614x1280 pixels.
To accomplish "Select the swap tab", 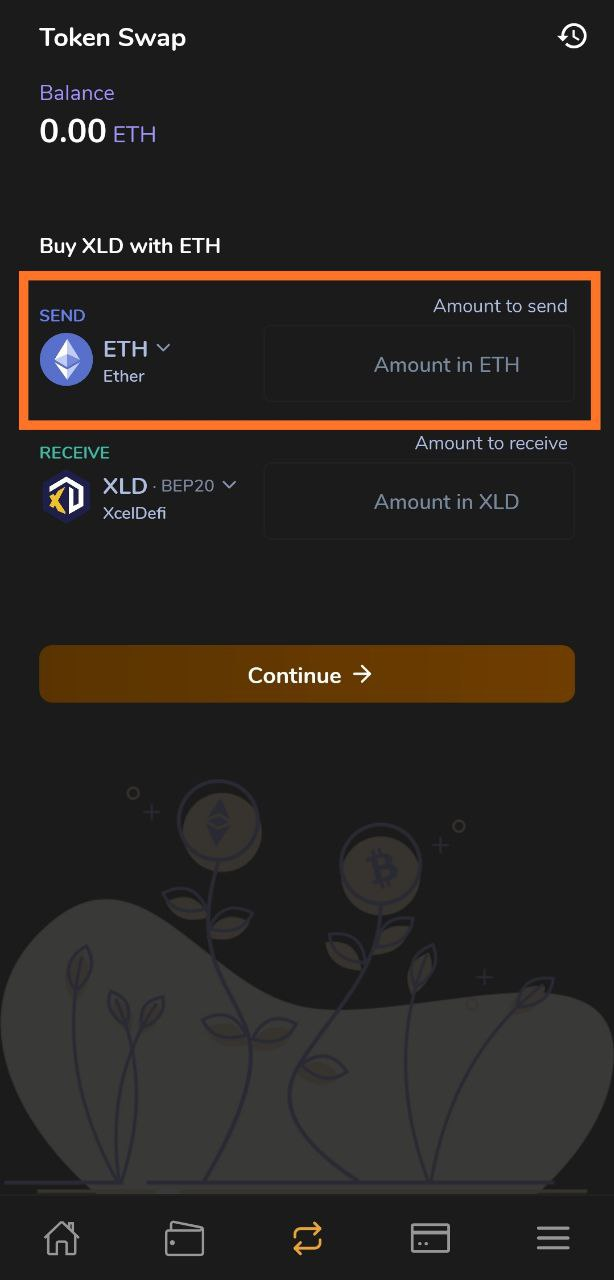I will pos(307,1239).
